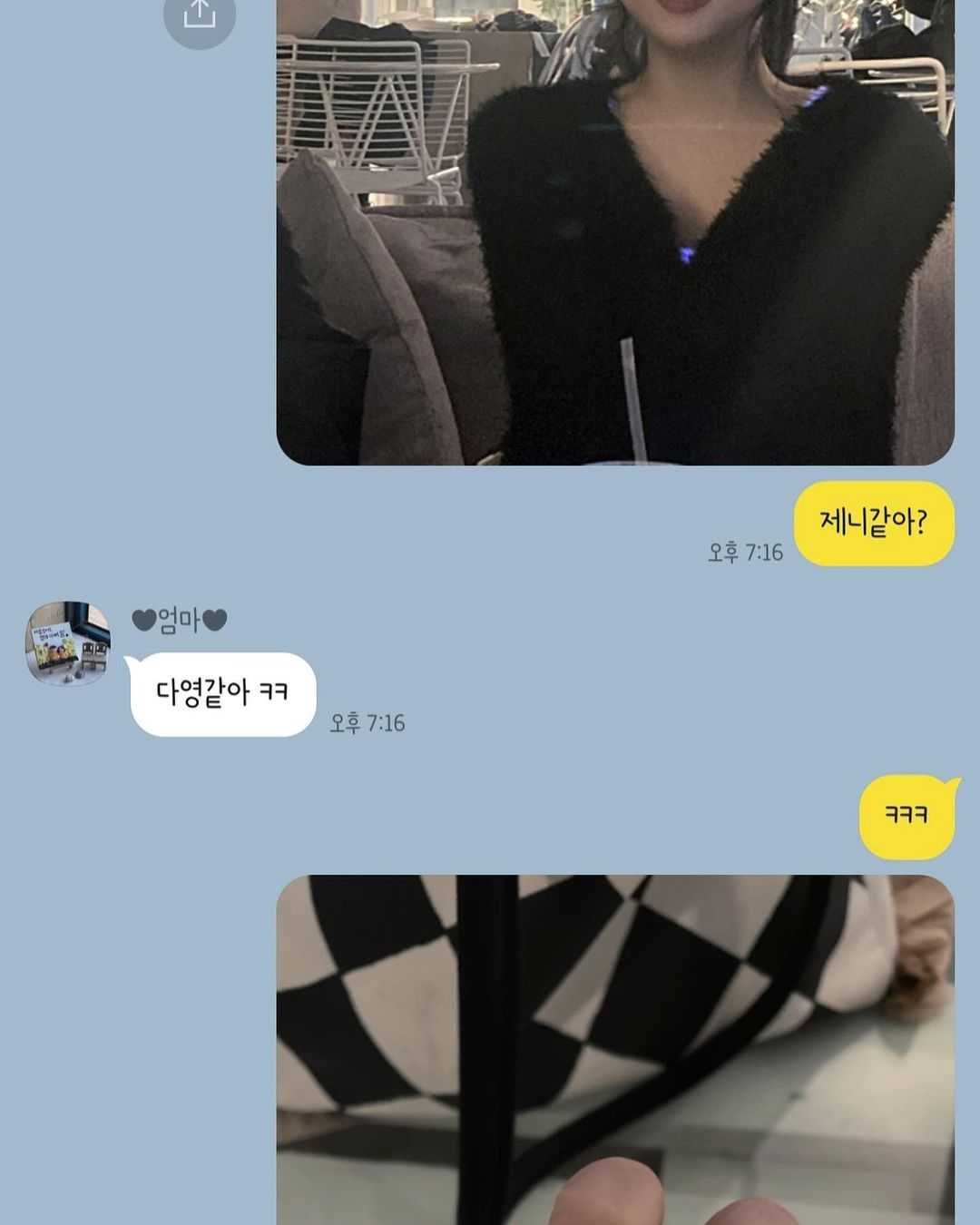
Task: View 엄마's profile picture
Action: [67, 642]
